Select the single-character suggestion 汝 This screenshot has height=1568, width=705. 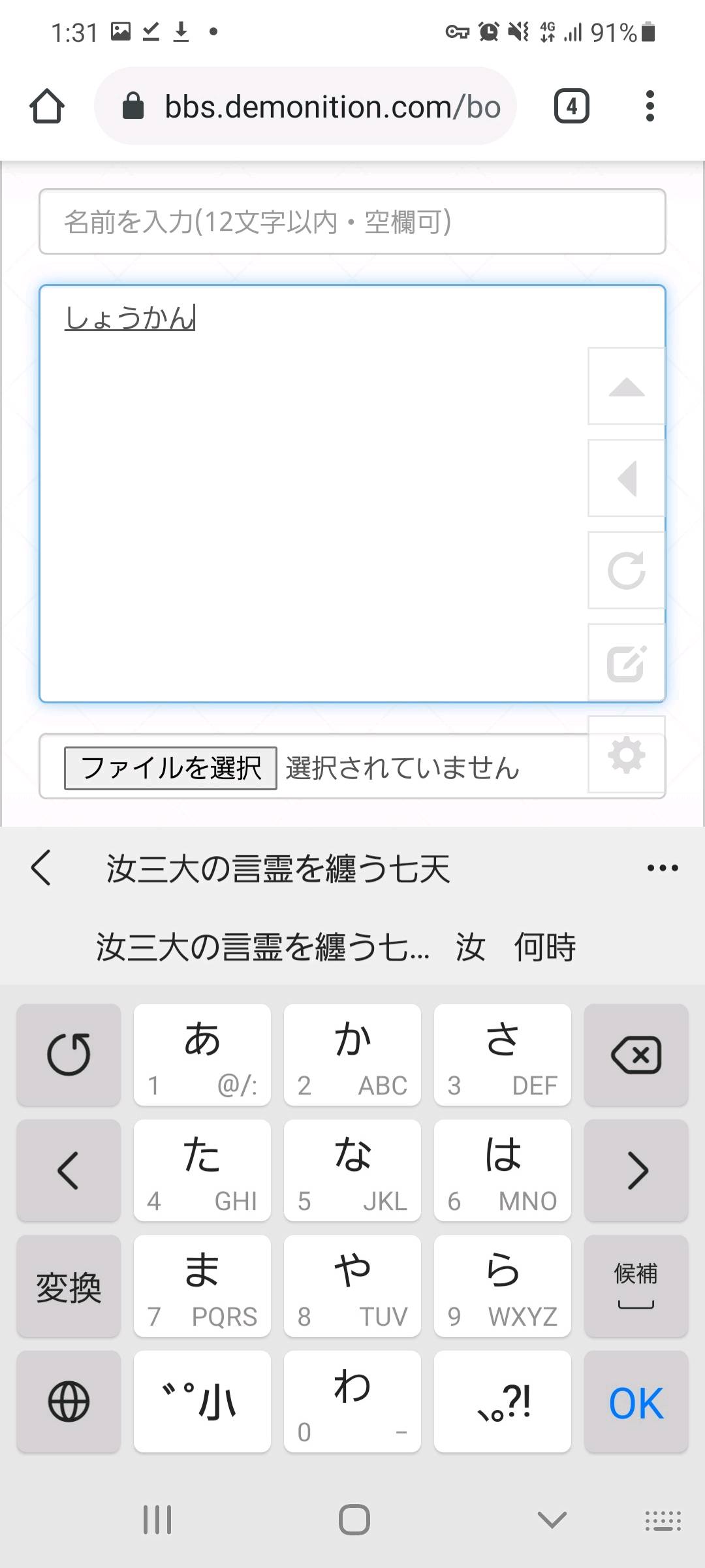pyautogui.click(x=470, y=948)
